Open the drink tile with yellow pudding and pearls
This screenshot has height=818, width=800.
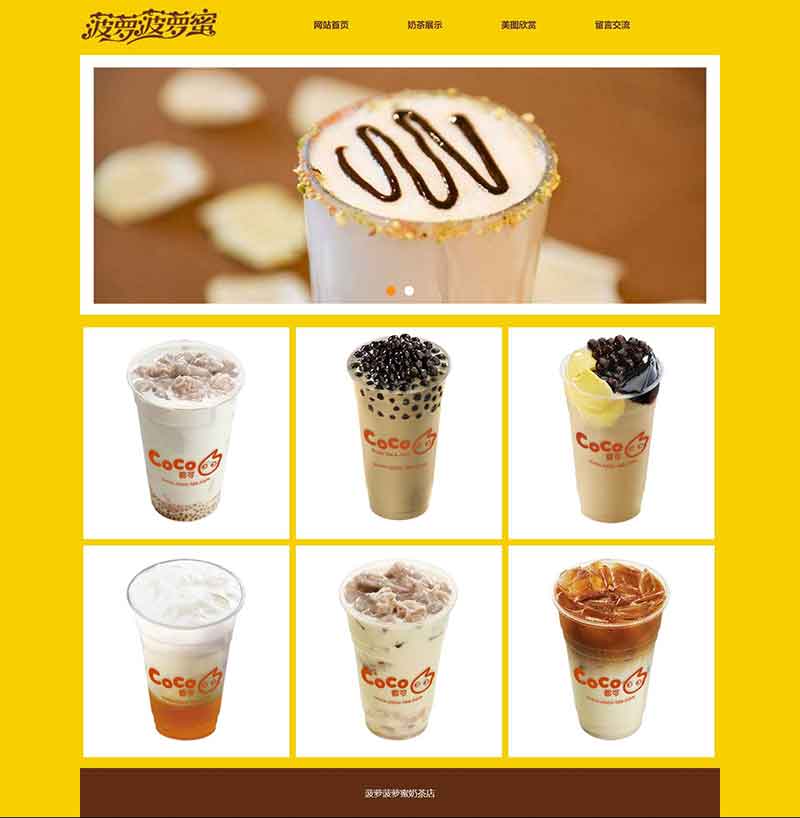coord(611,432)
